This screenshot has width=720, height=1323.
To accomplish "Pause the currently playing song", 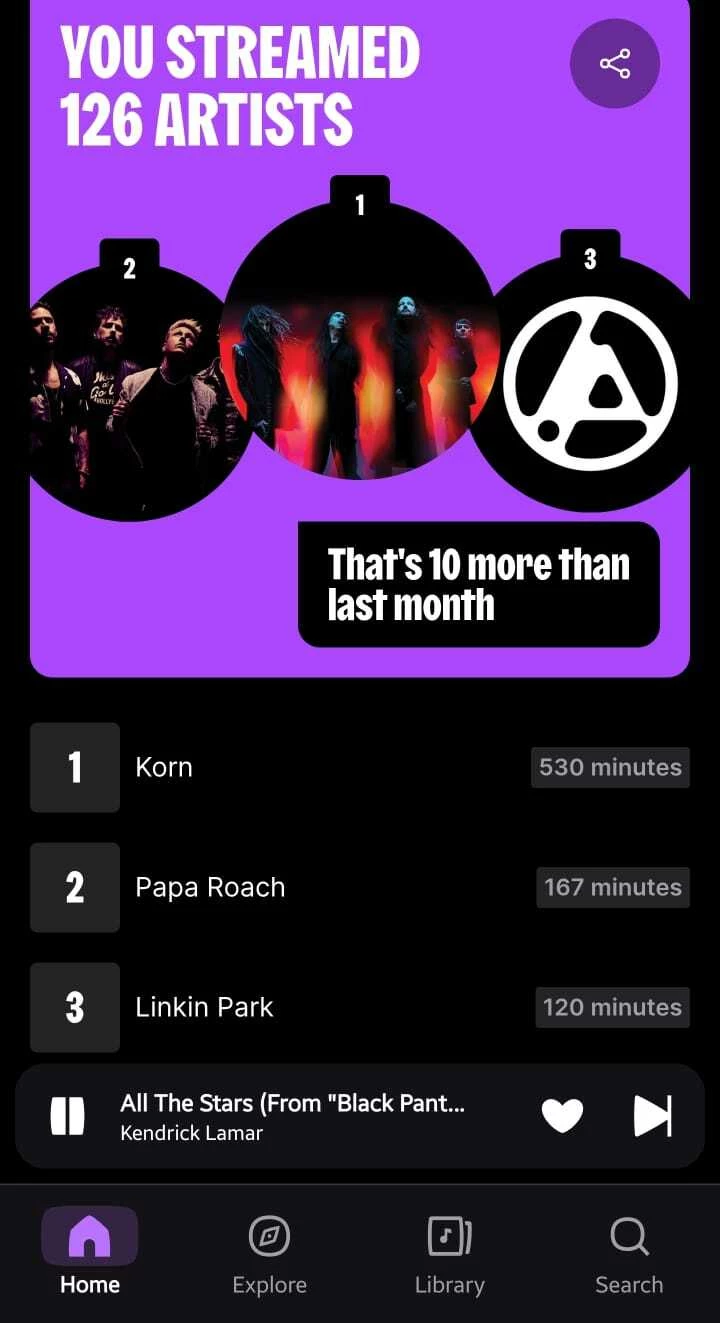I will 67,1116.
